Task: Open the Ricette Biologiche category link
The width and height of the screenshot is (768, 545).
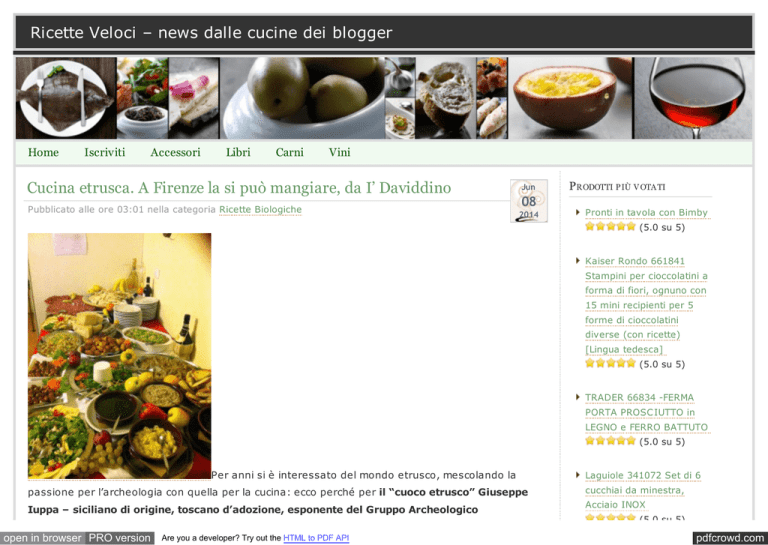Action: pyautogui.click(x=260, y=209)
